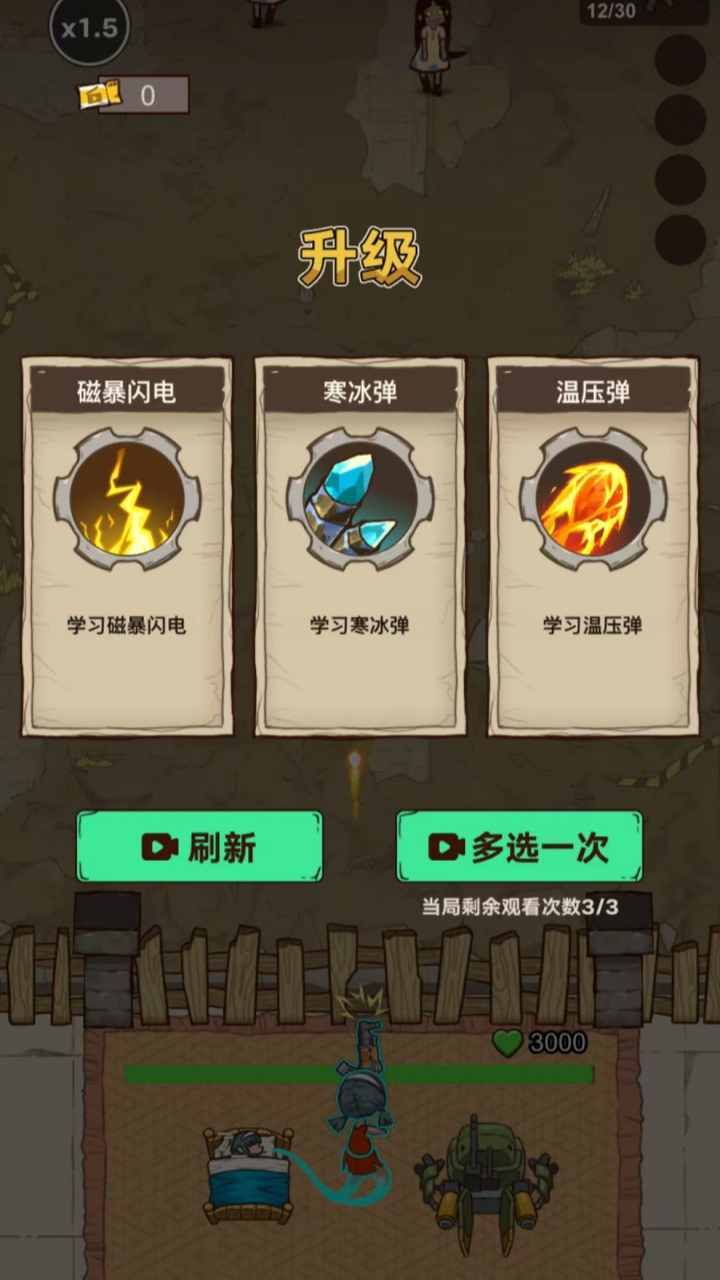The height and width of the screenshot is (1280, 720).
Task: Tap the 刷新 refresh button
Action: (200, 847)
